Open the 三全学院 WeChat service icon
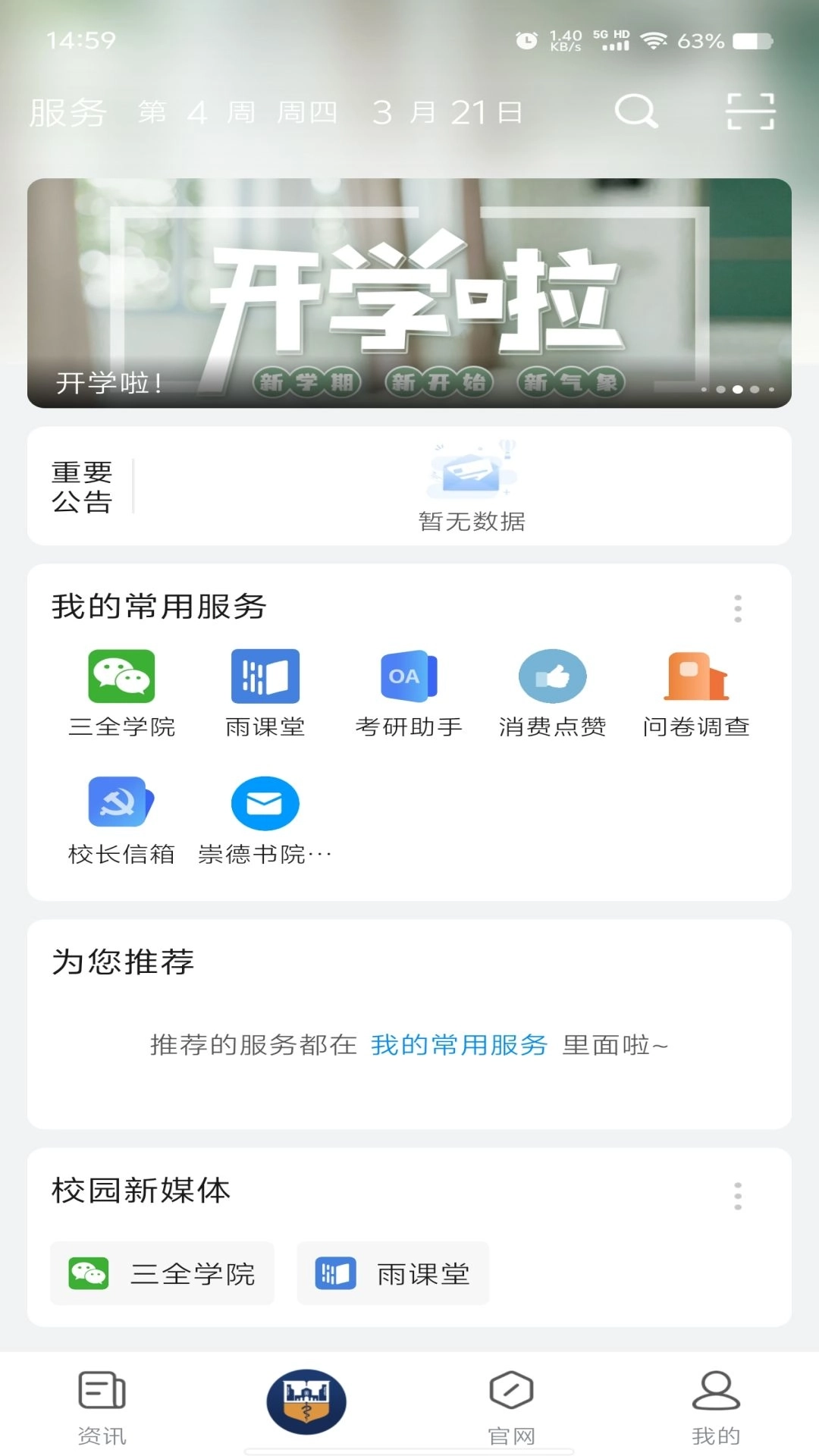 click(x=121, y=679)
